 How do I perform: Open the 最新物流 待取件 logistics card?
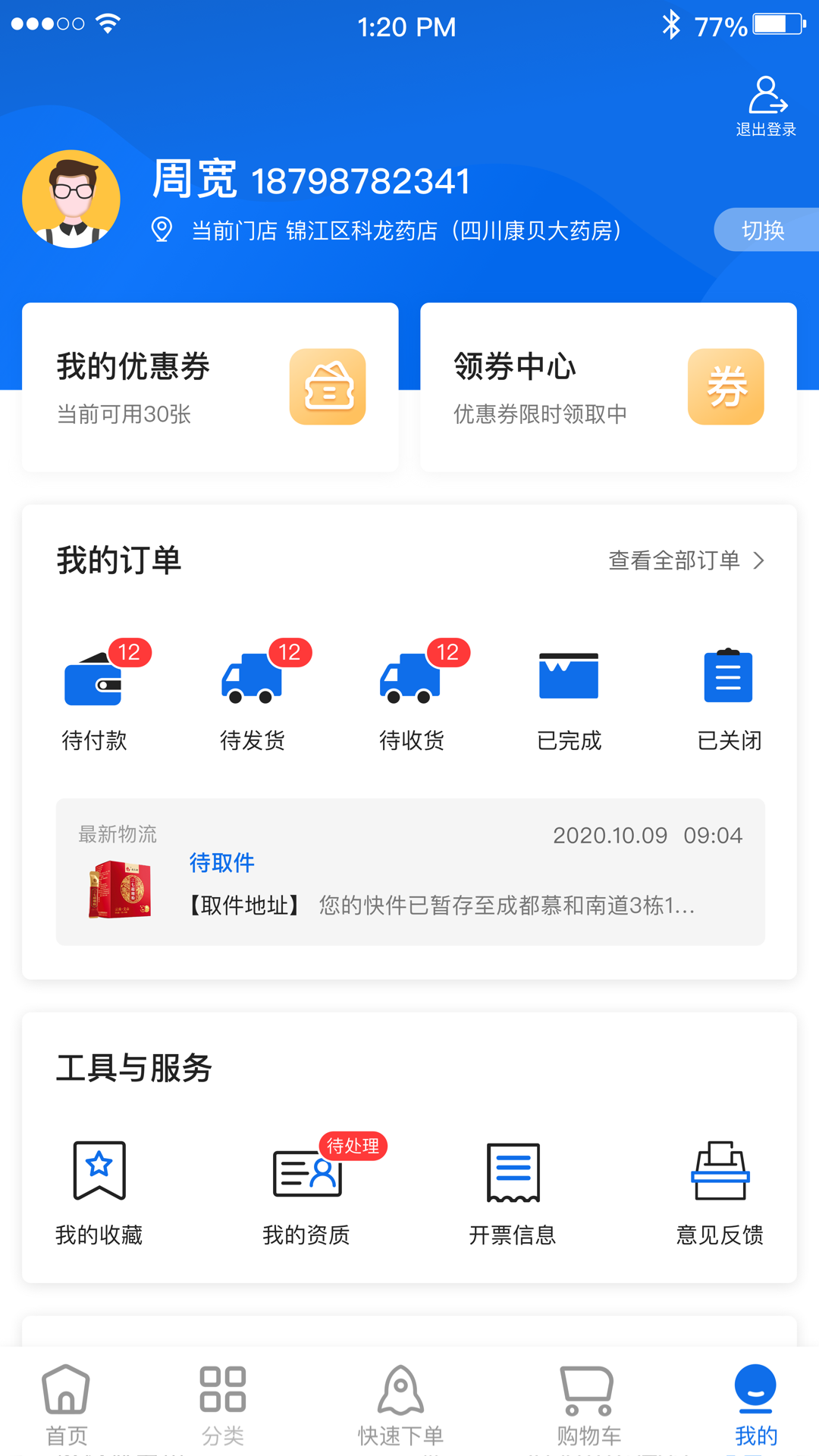(x=409, y=872)
